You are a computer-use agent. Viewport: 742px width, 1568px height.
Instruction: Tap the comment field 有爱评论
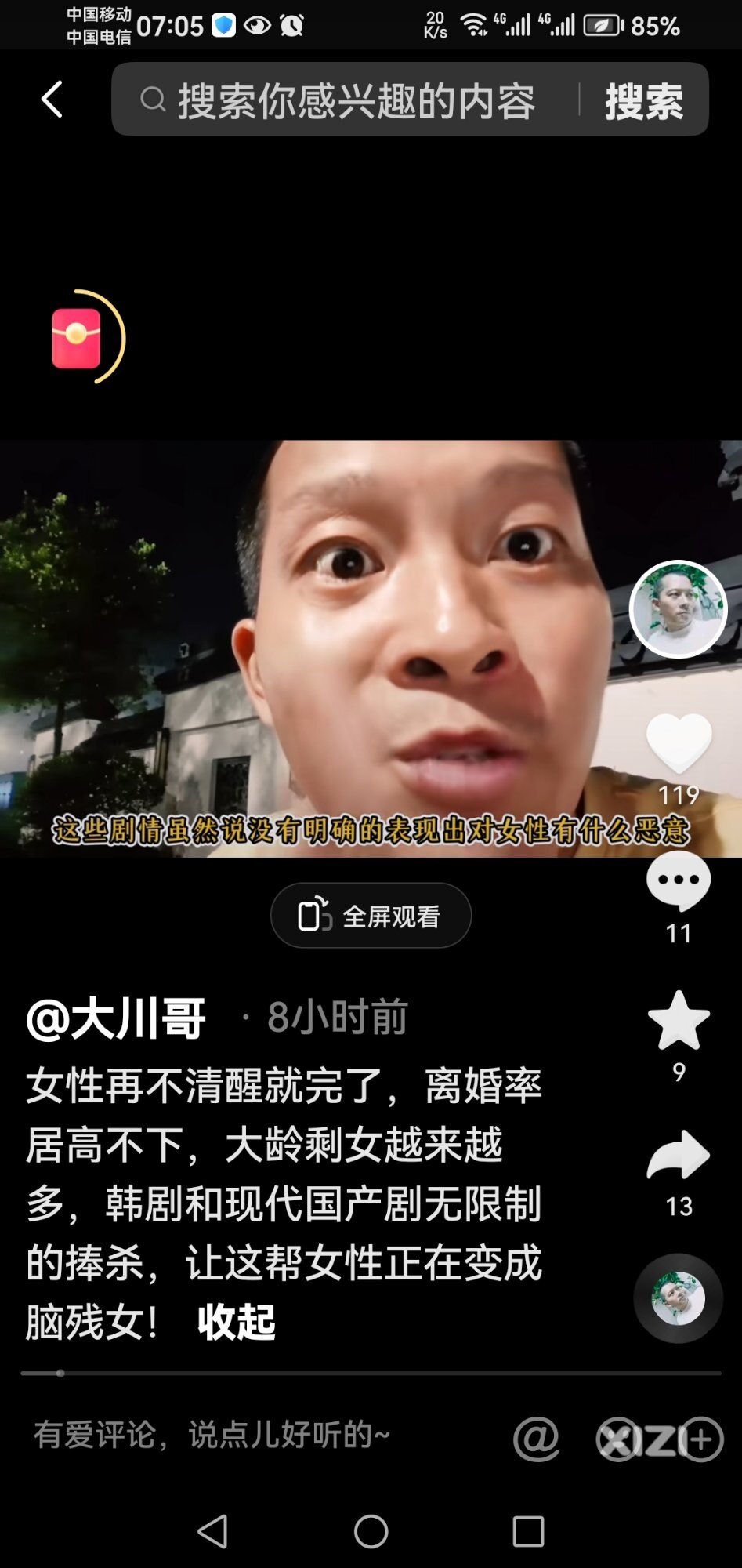[212, 1435]
